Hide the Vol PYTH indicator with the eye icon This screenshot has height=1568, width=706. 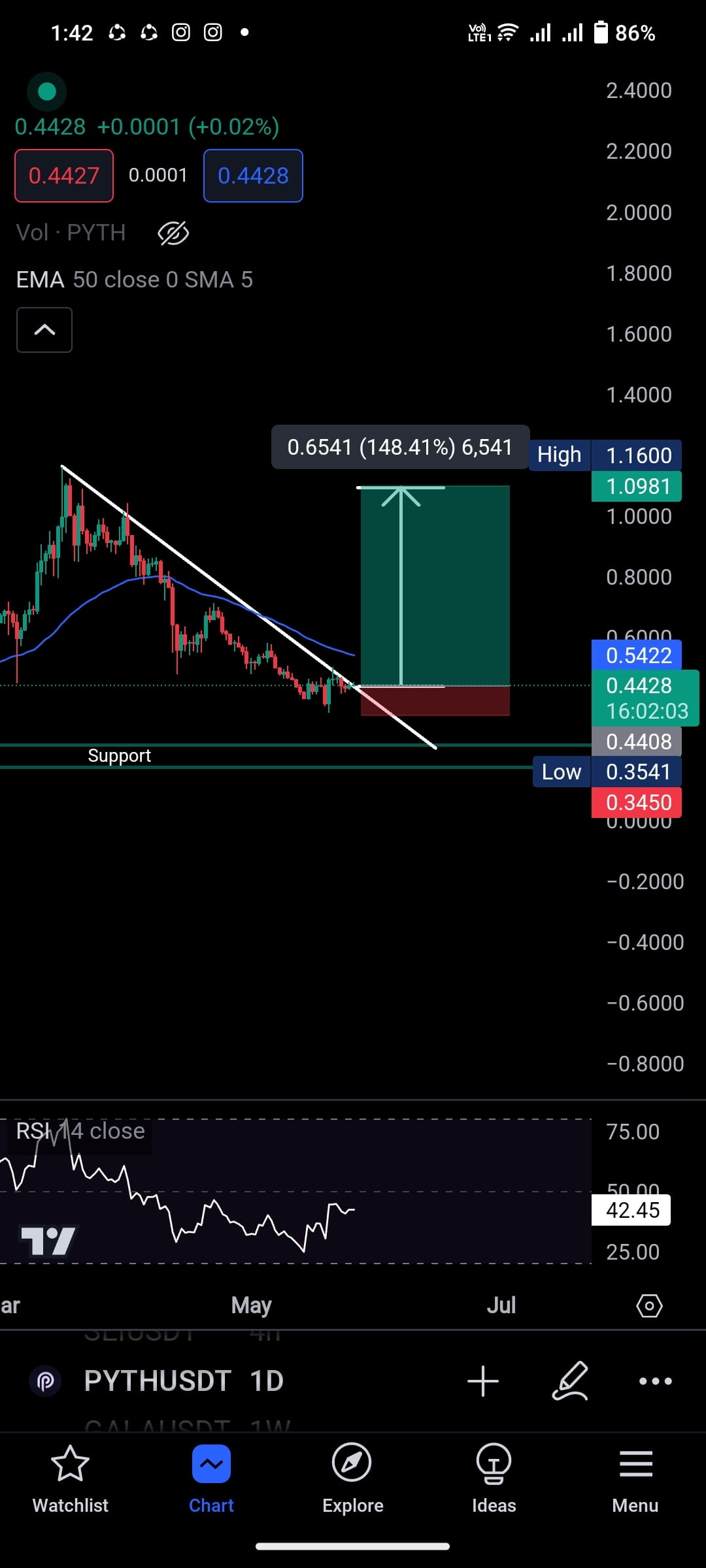tap(171, 233)
